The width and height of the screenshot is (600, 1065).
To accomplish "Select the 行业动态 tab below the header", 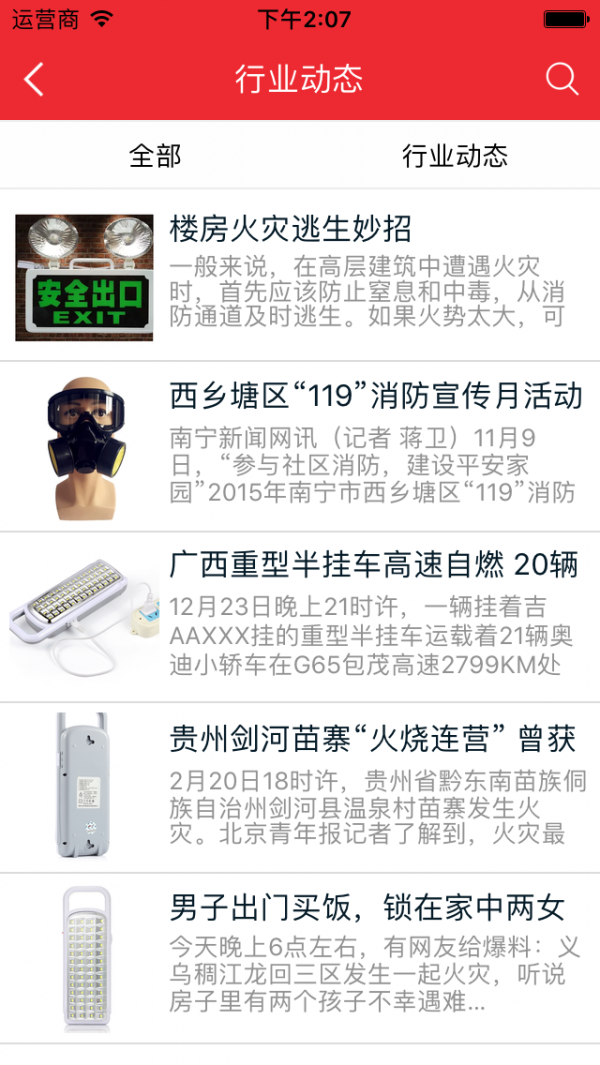I will point(455,155).
